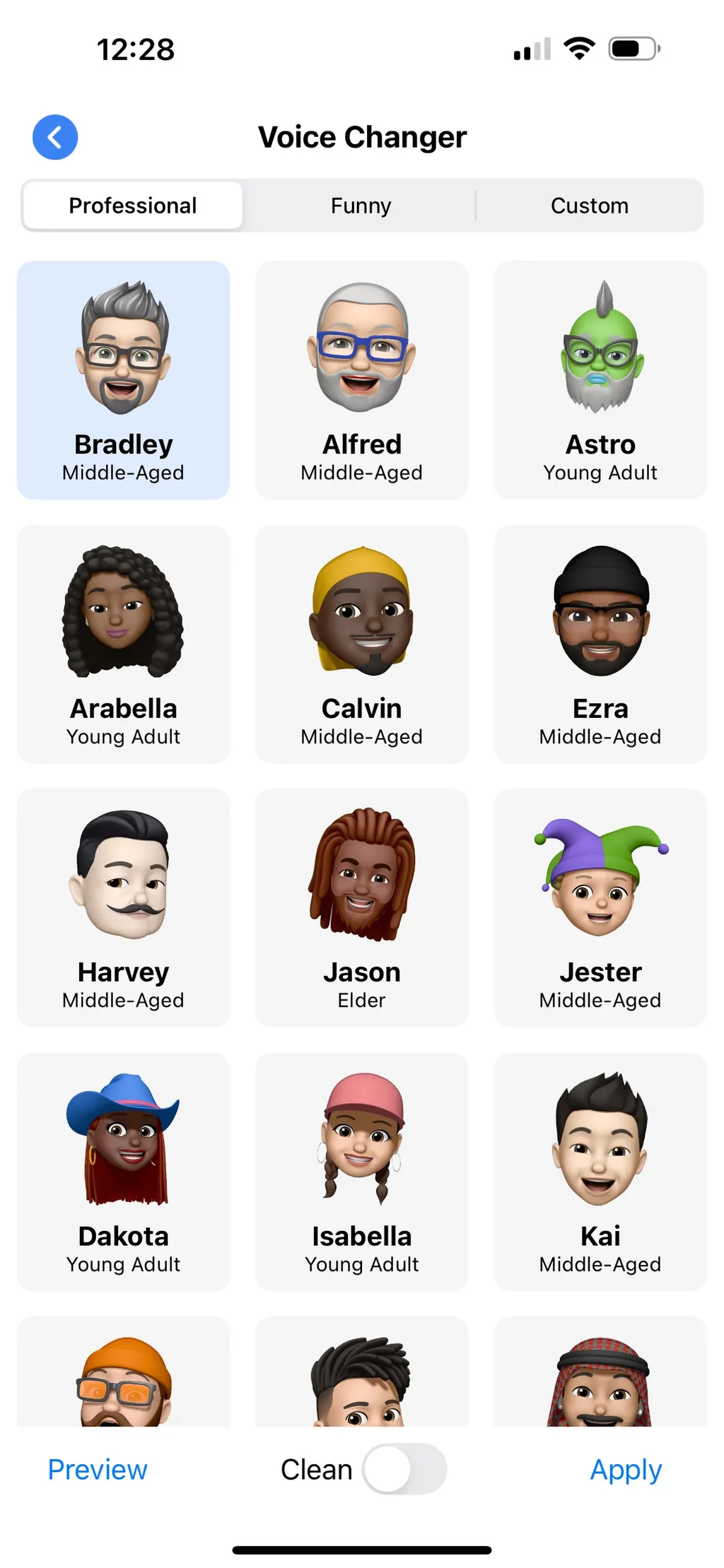Select the Professional tab
This screenshot has height=1568, width=724.
[133, 206]
